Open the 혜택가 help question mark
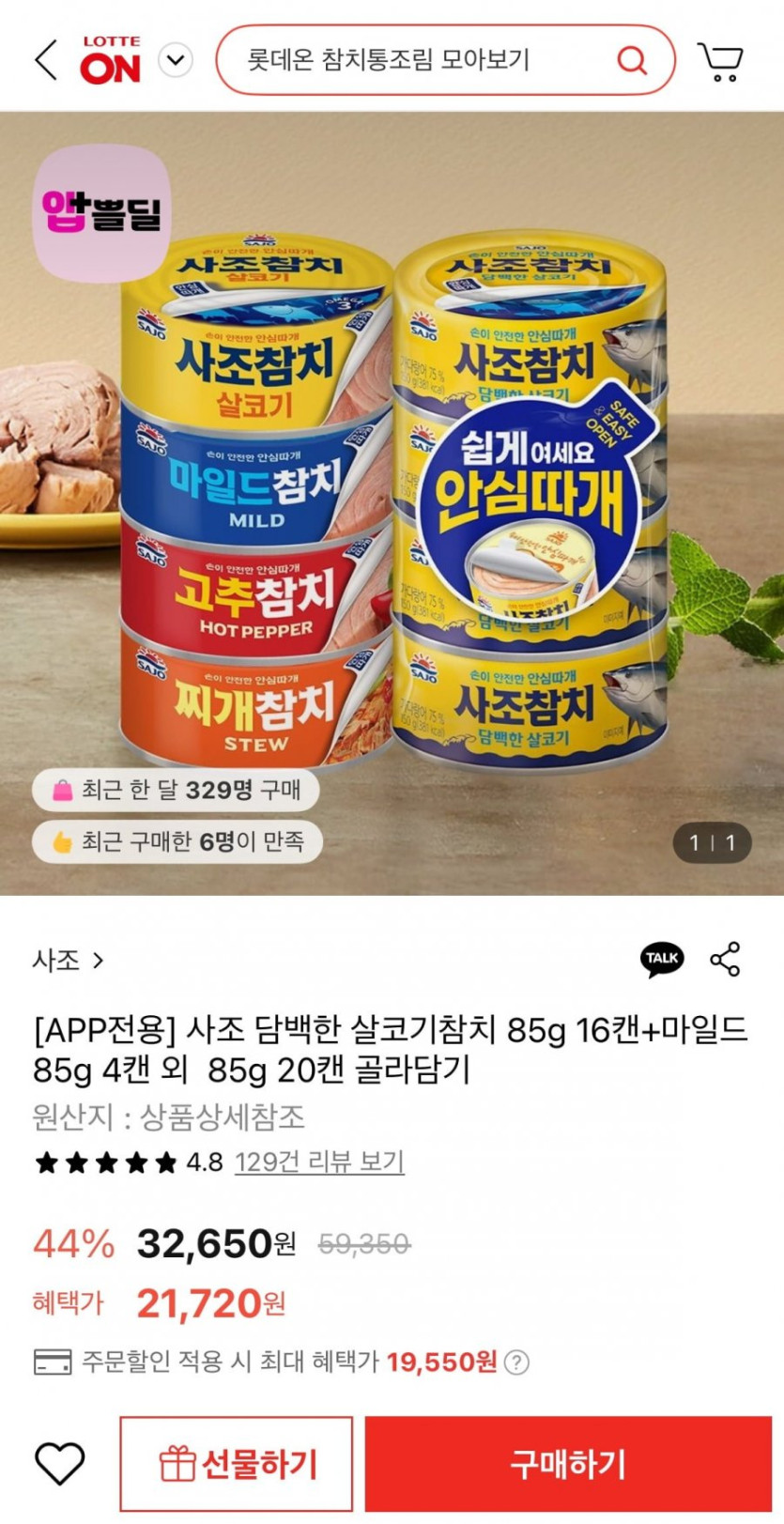The height and width of the screenshot is (1524, 784). (x=516, y=1362)
